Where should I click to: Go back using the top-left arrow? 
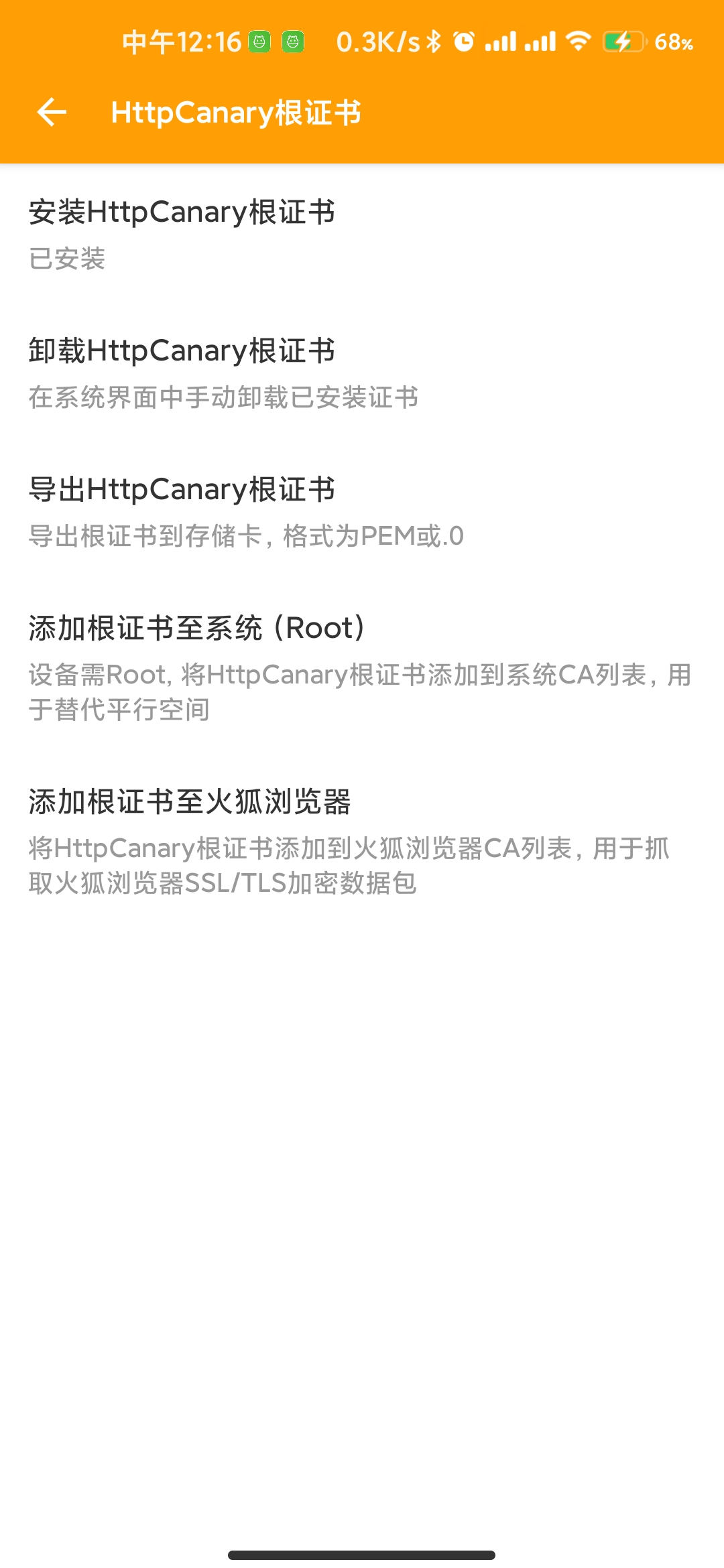52,112
